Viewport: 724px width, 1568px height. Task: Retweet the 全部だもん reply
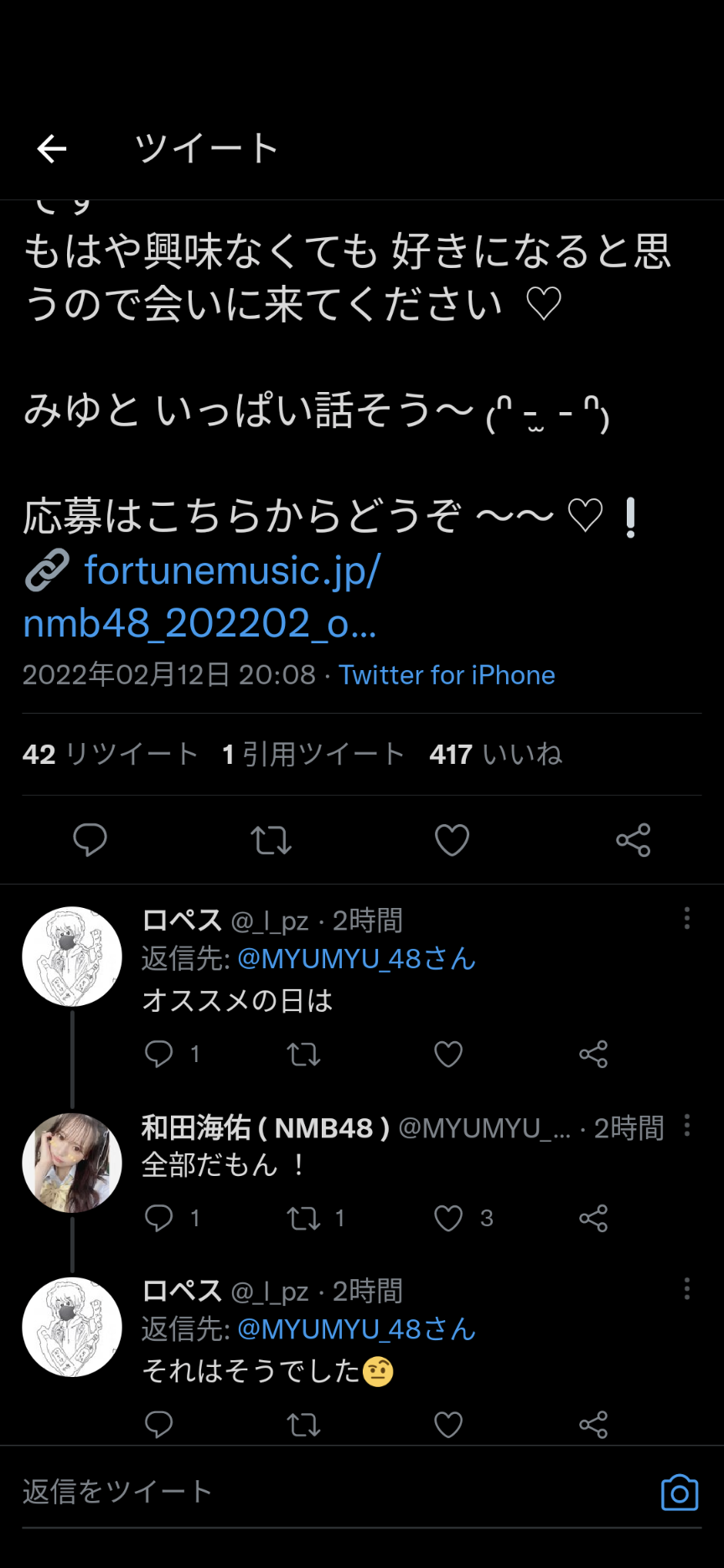tap(303, 1218)
